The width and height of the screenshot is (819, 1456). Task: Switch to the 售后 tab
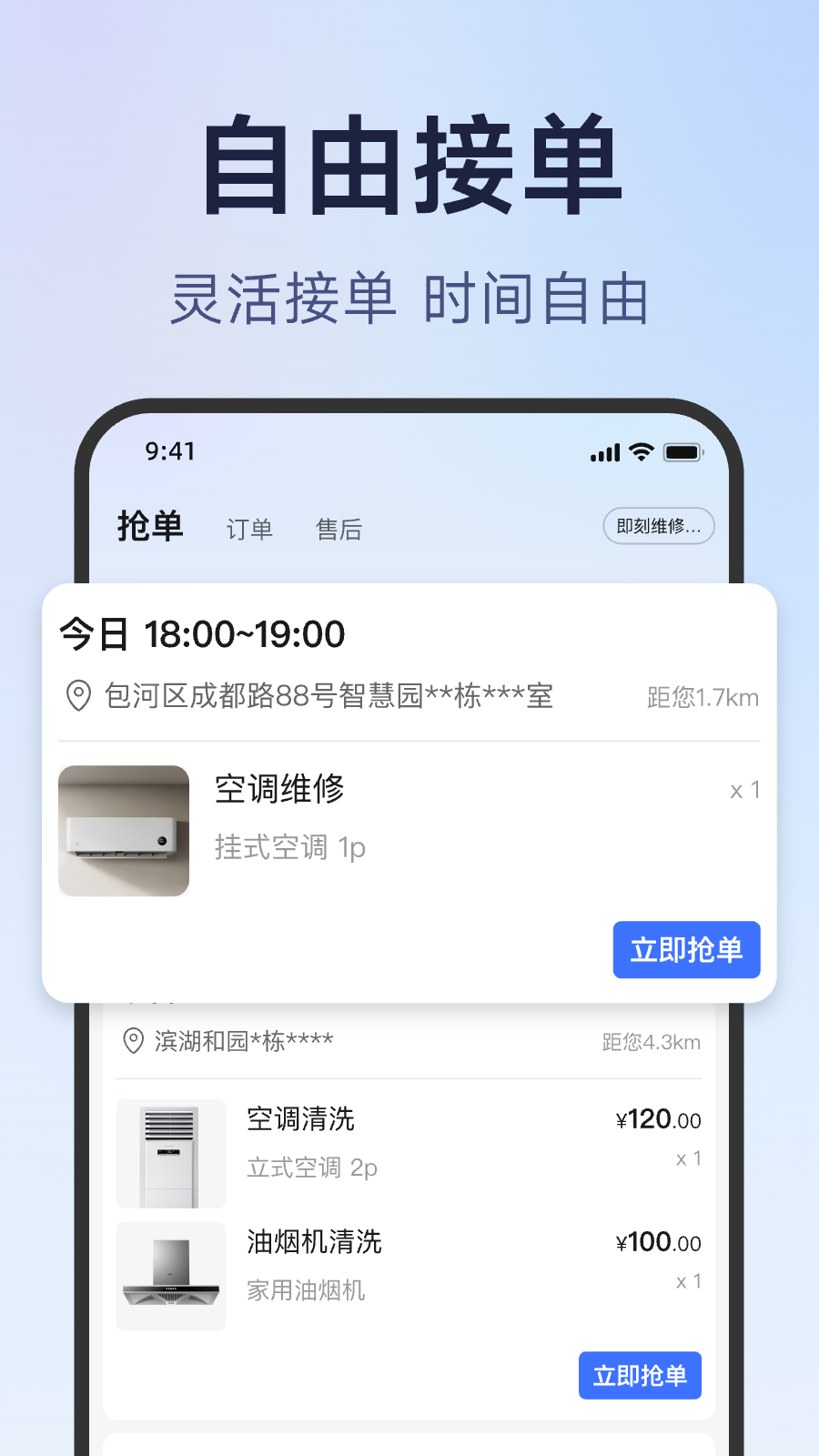[x=340, y=529]
